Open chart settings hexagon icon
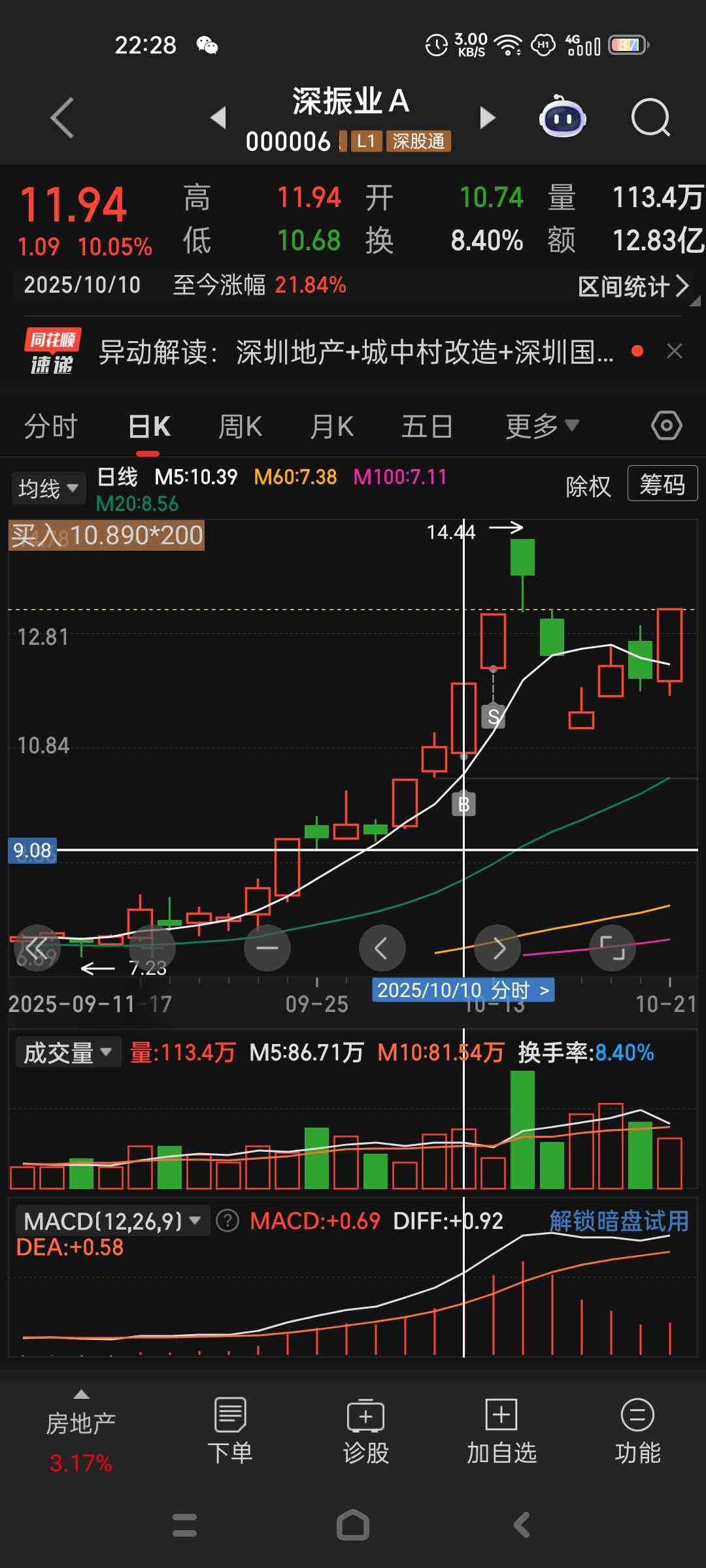Screen dimensions: 706x1568 [666, 426]
